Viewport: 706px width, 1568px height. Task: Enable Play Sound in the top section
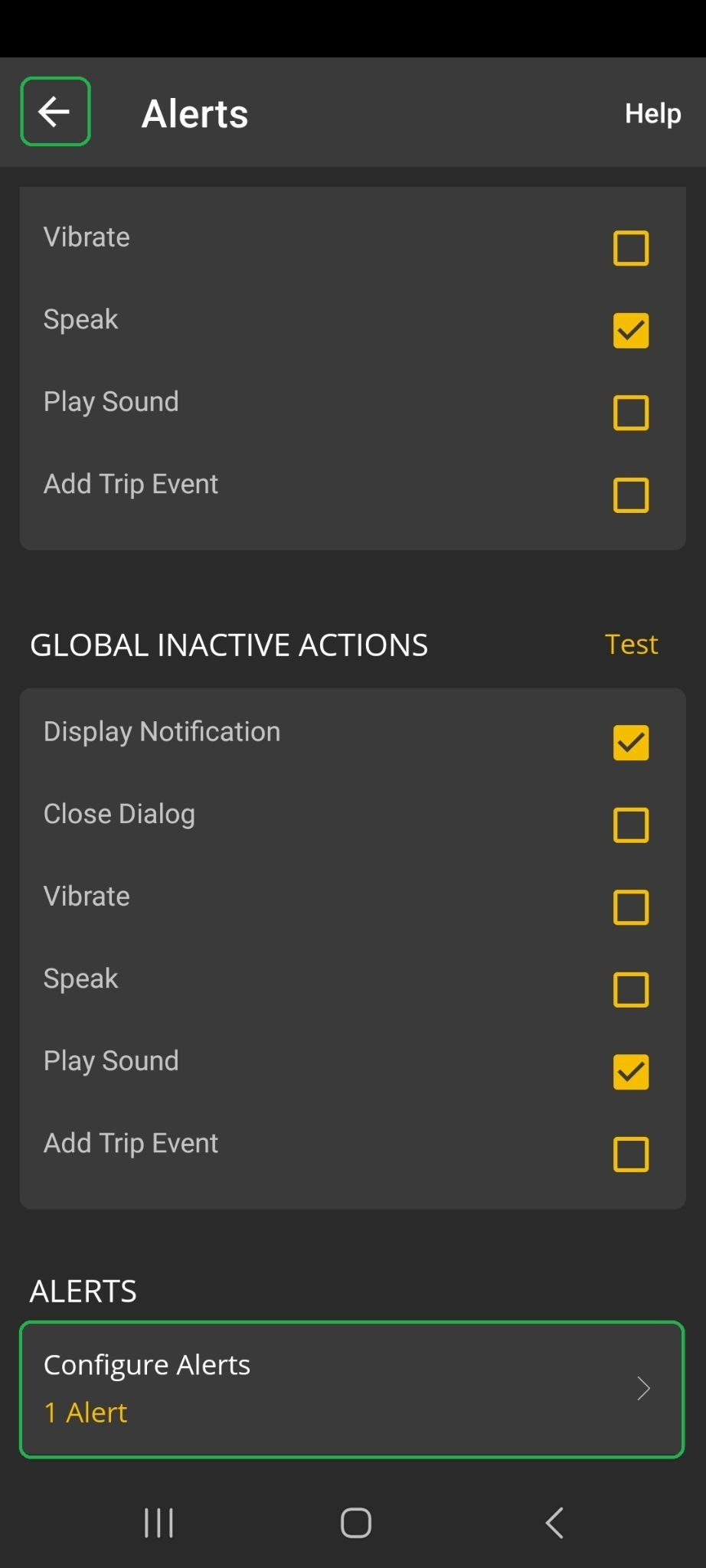(630, 412)
